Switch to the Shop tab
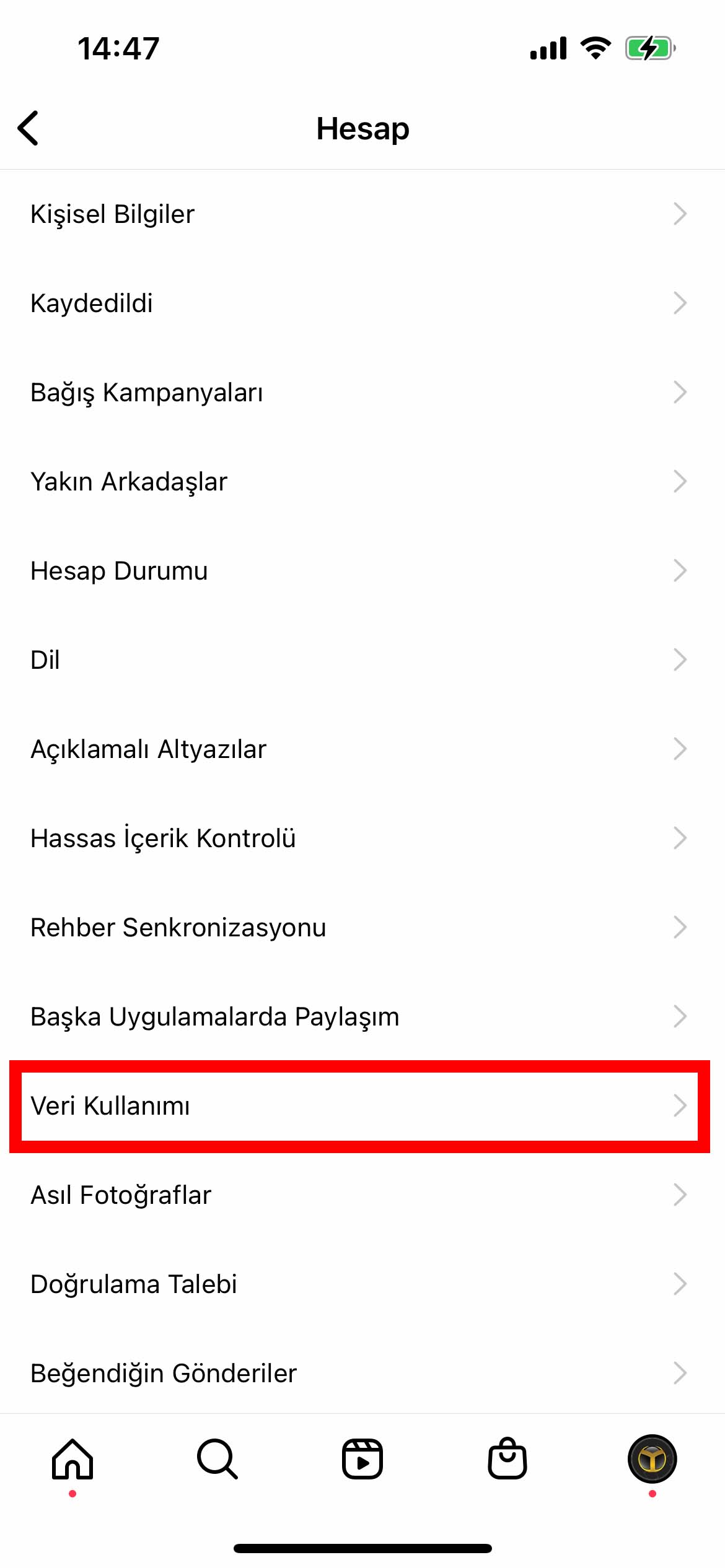Screen dimensions: 725x1568 coord(507,1459)
